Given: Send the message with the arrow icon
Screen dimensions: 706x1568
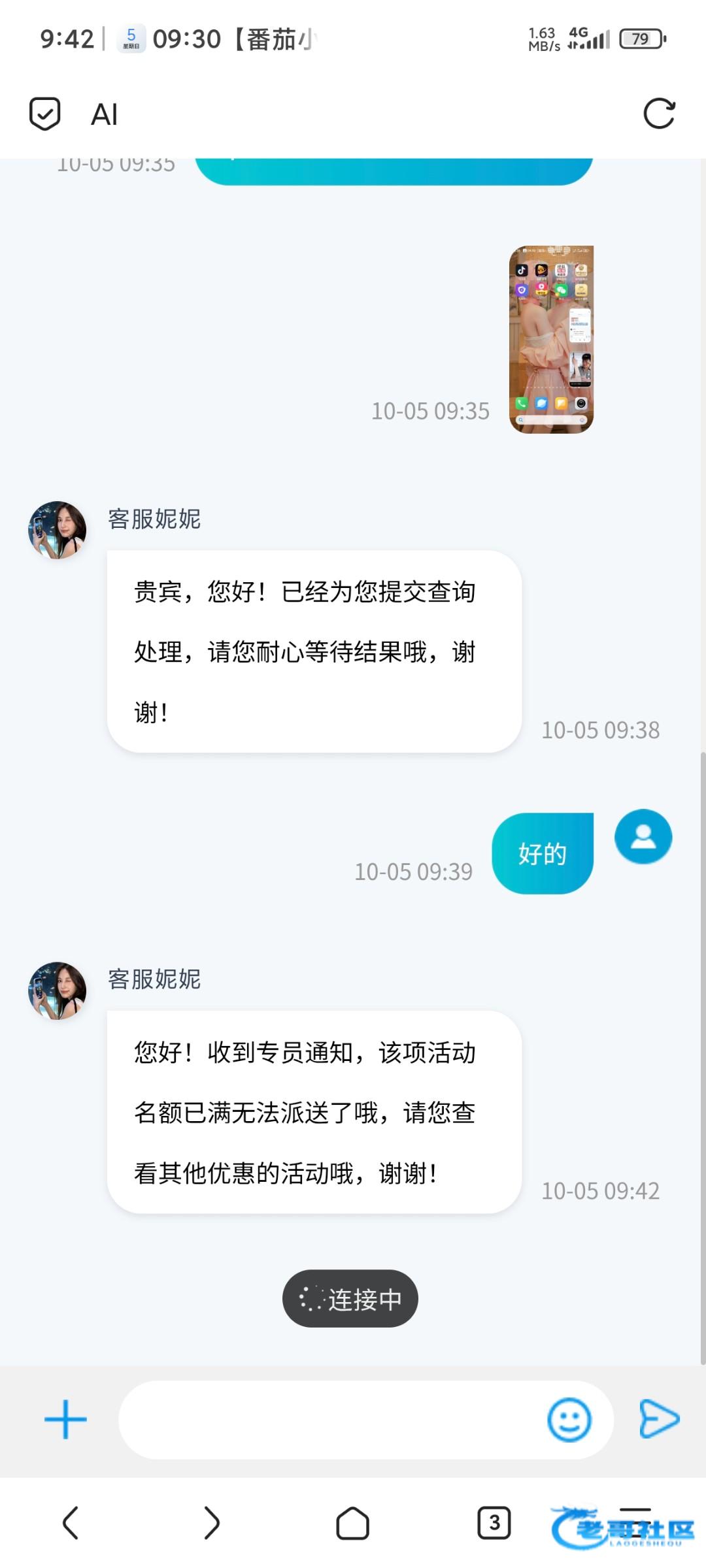Looking at the screenshot, I should (659, 1419).
